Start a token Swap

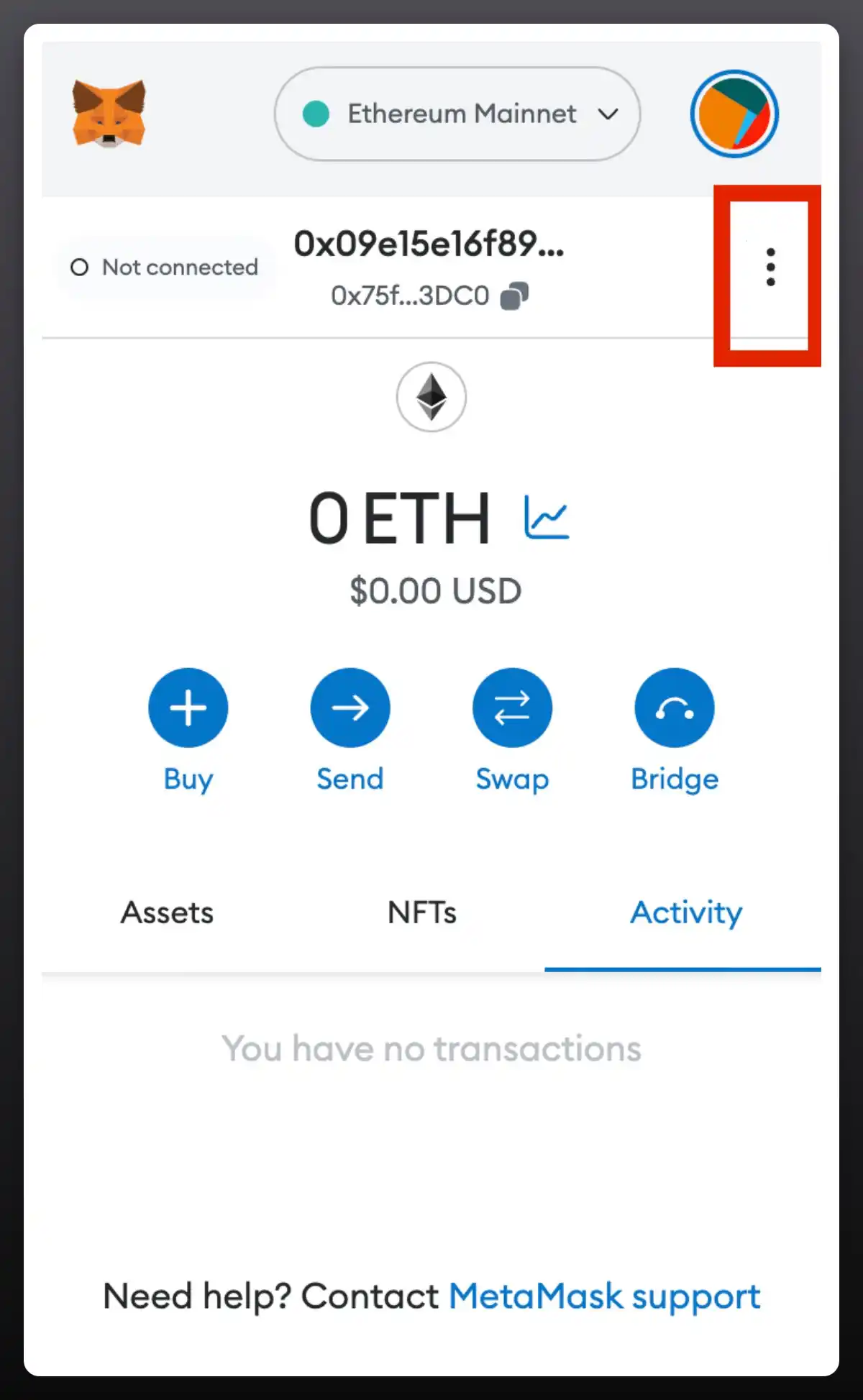(x=512, y=708)
